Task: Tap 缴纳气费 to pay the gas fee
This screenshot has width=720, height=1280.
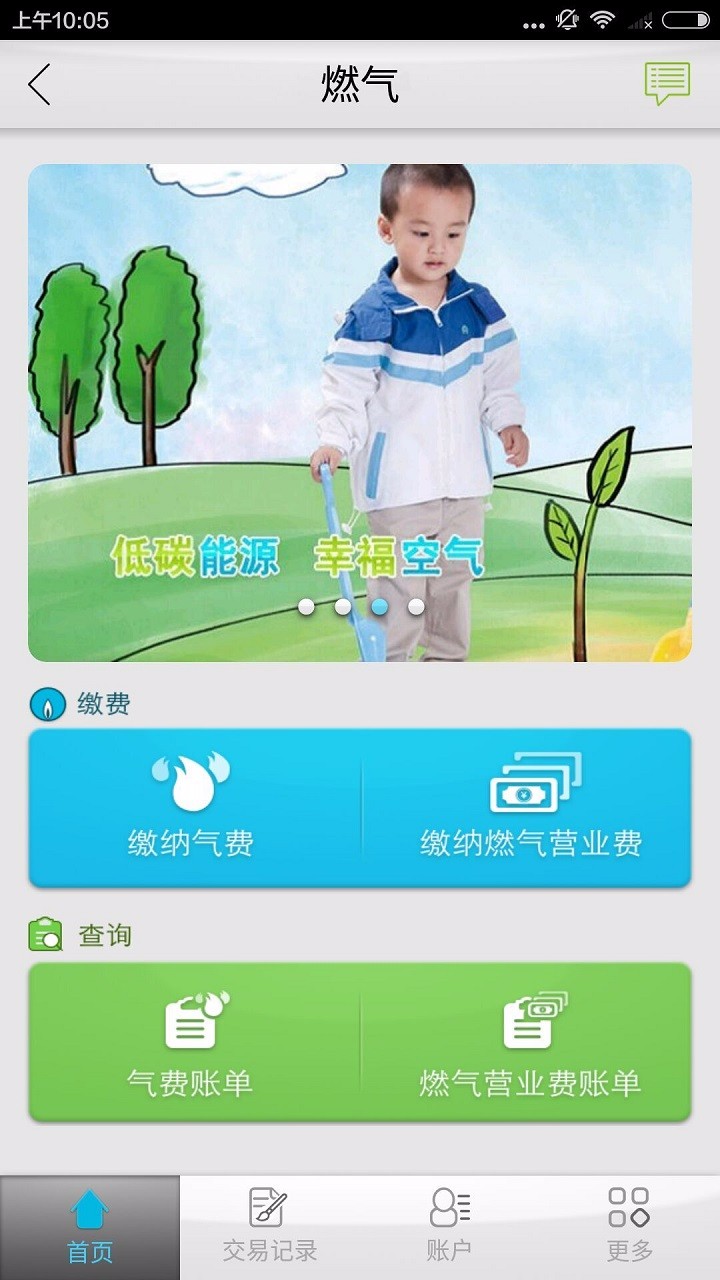Action: pyautogui.click(x=194, y=808)
